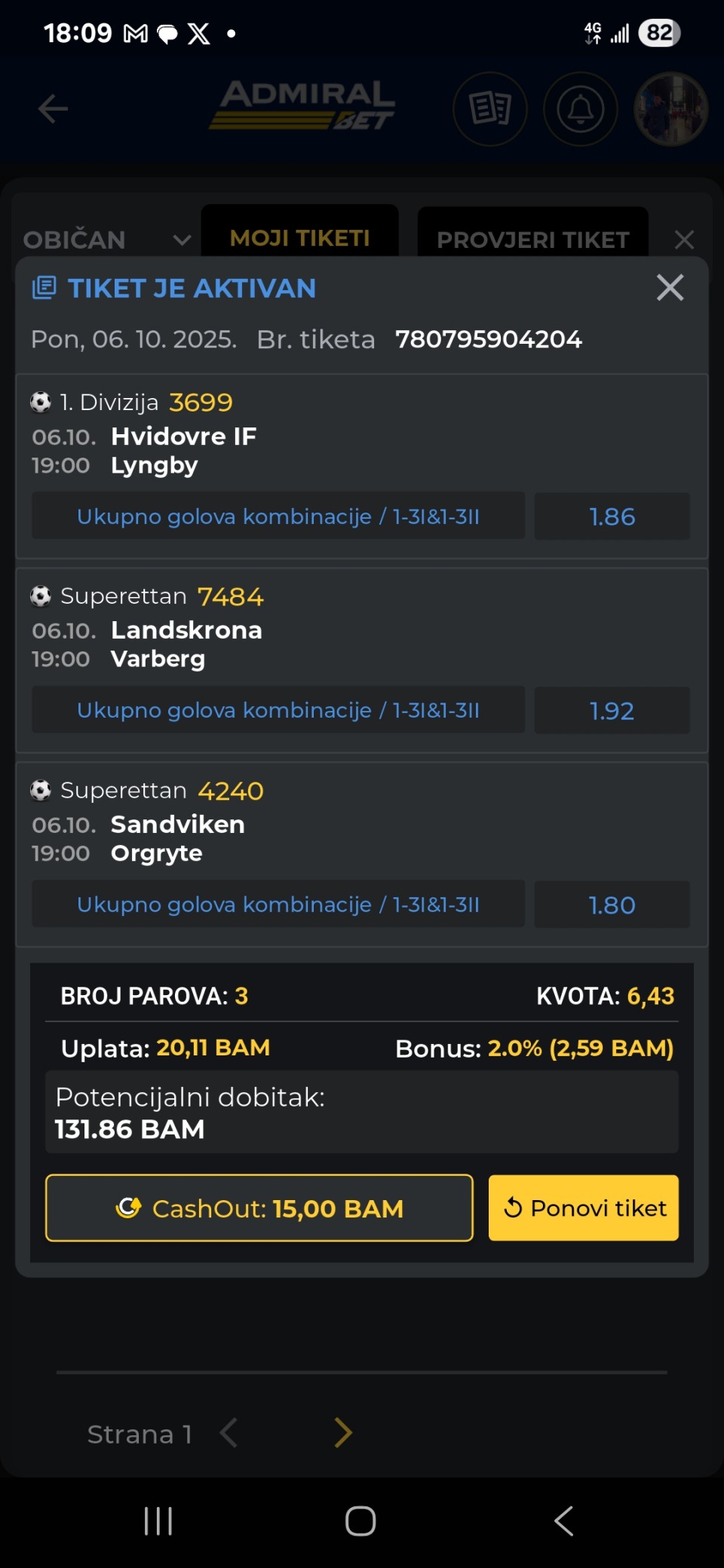Go to the previous page of tickets

pos(229,1433)
